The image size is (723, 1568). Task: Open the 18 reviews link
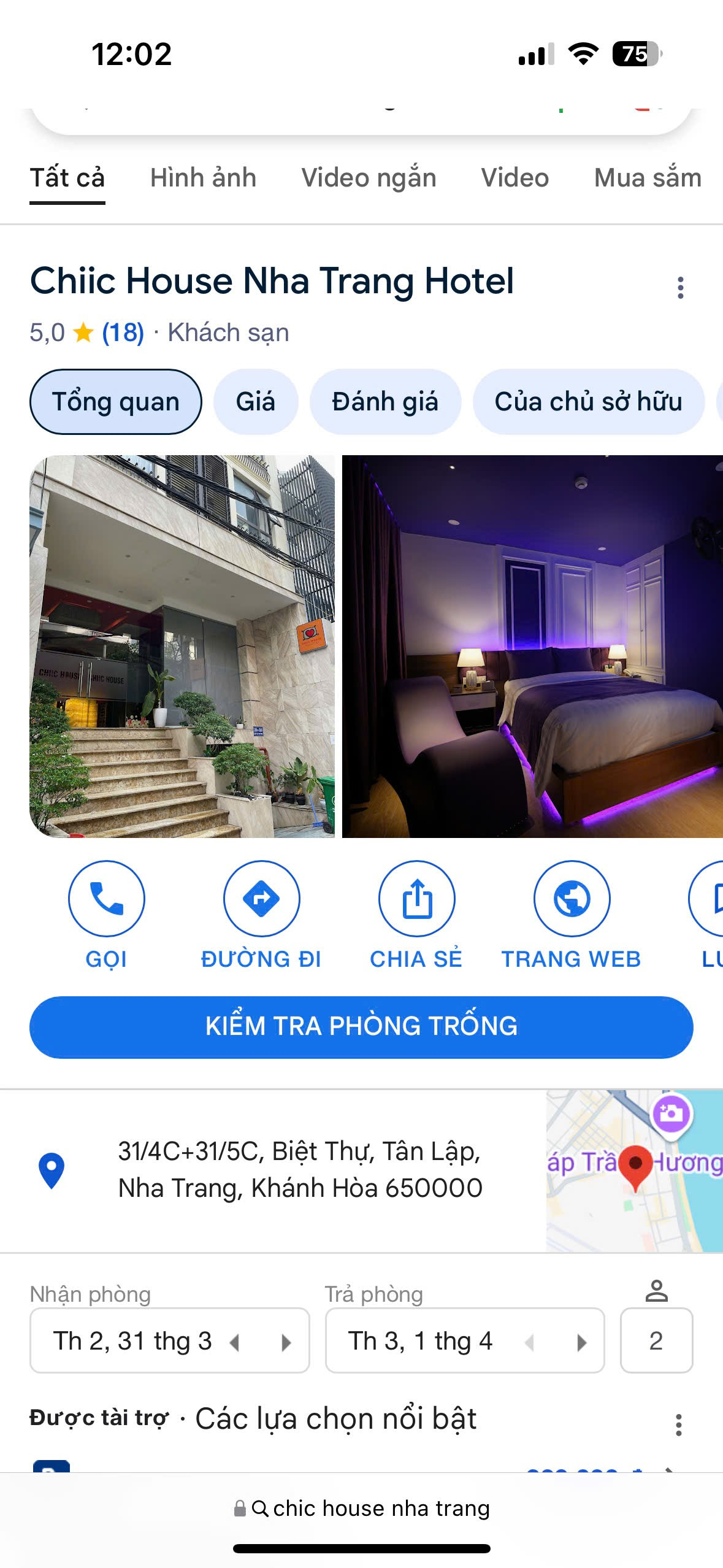pos(123,333)
